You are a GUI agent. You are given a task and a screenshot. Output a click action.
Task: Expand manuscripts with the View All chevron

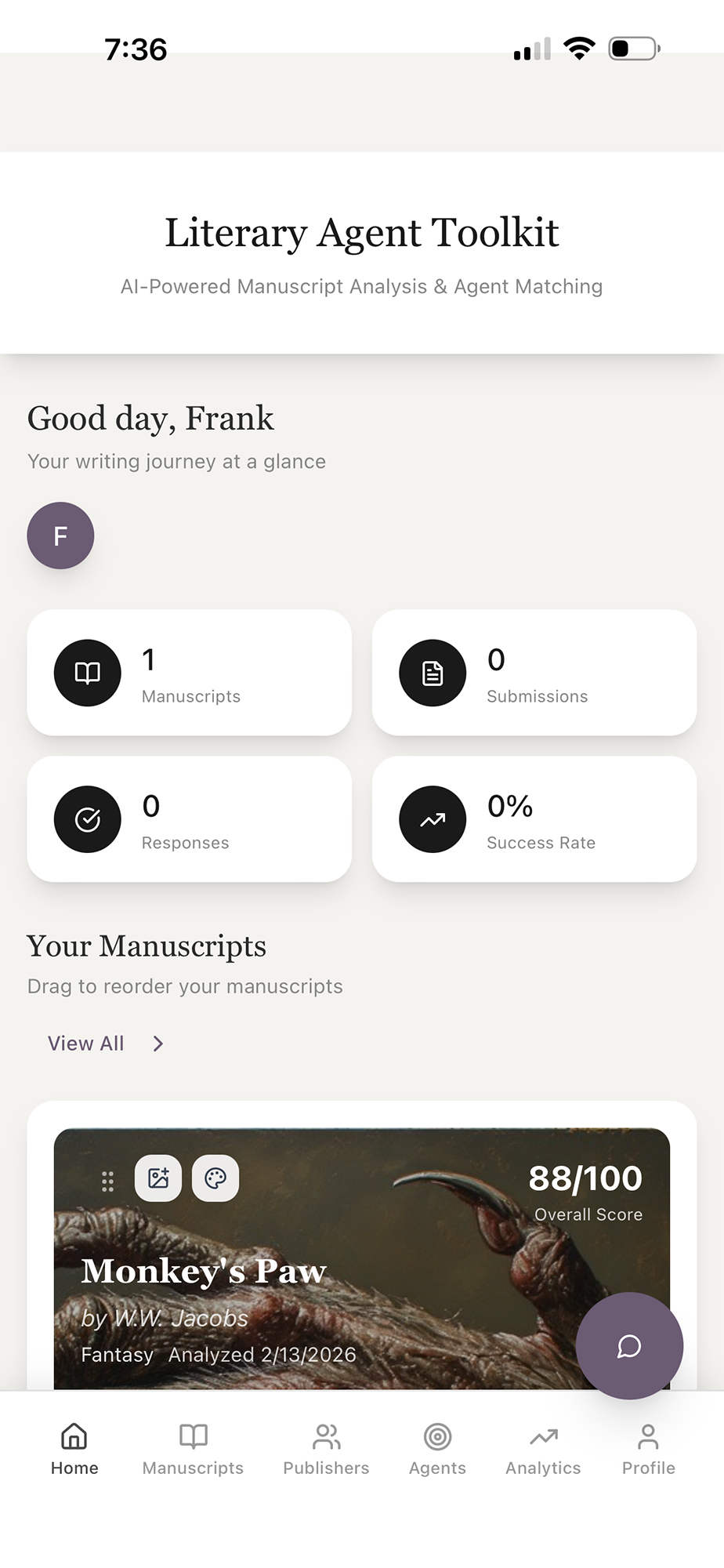(x=157, y=1043)
